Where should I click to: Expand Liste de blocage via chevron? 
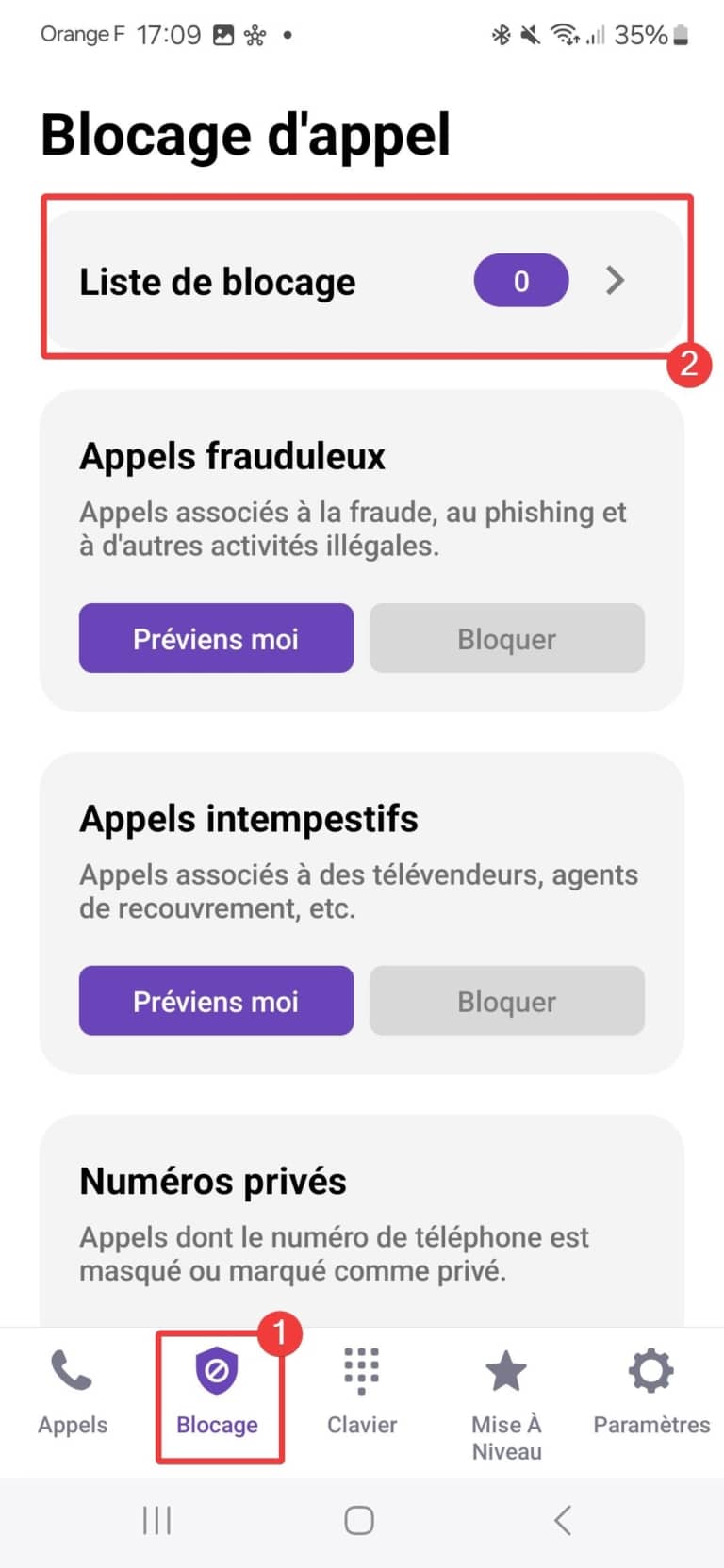coord(615,280)
